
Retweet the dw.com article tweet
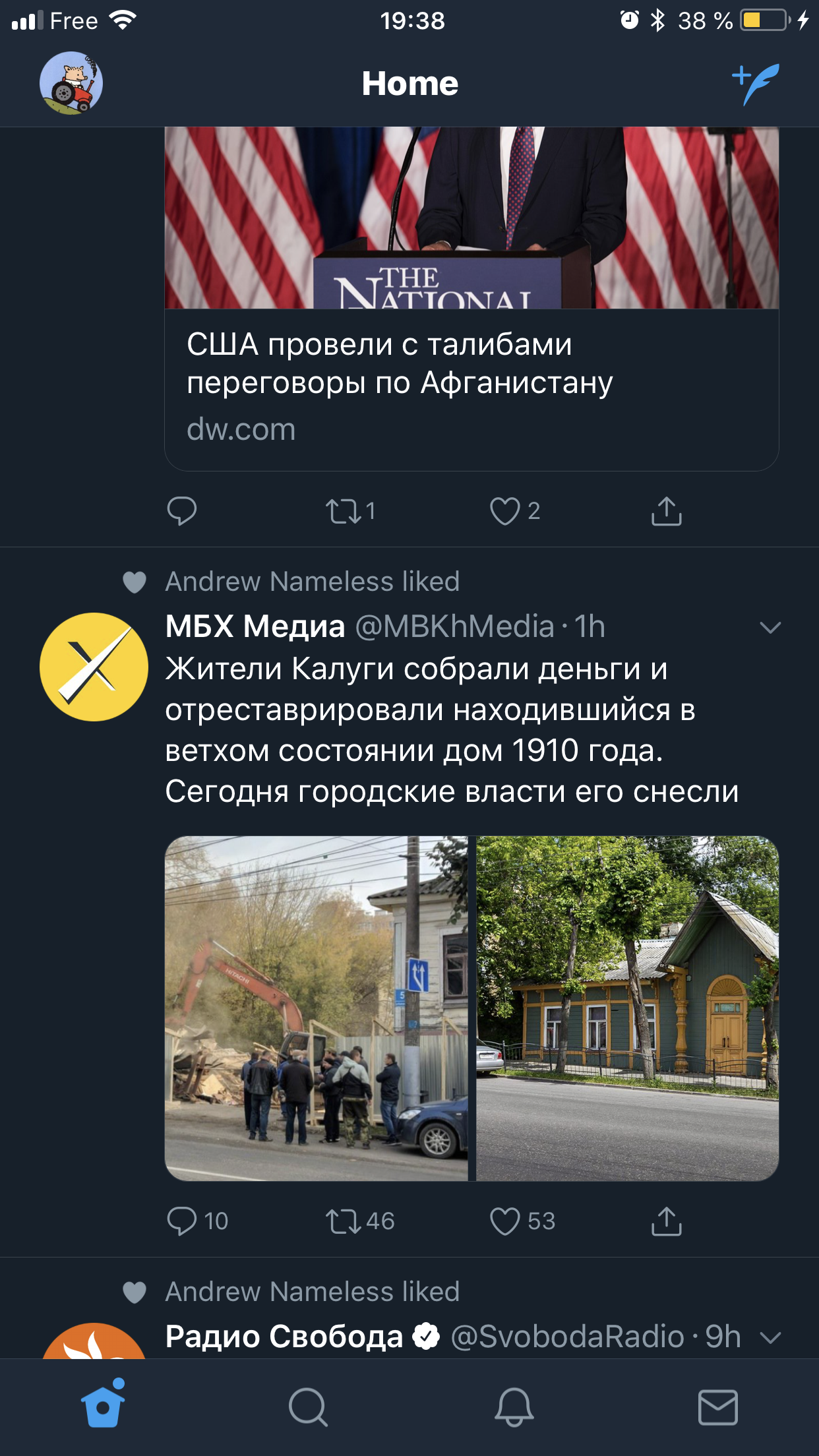coord(344,511)
